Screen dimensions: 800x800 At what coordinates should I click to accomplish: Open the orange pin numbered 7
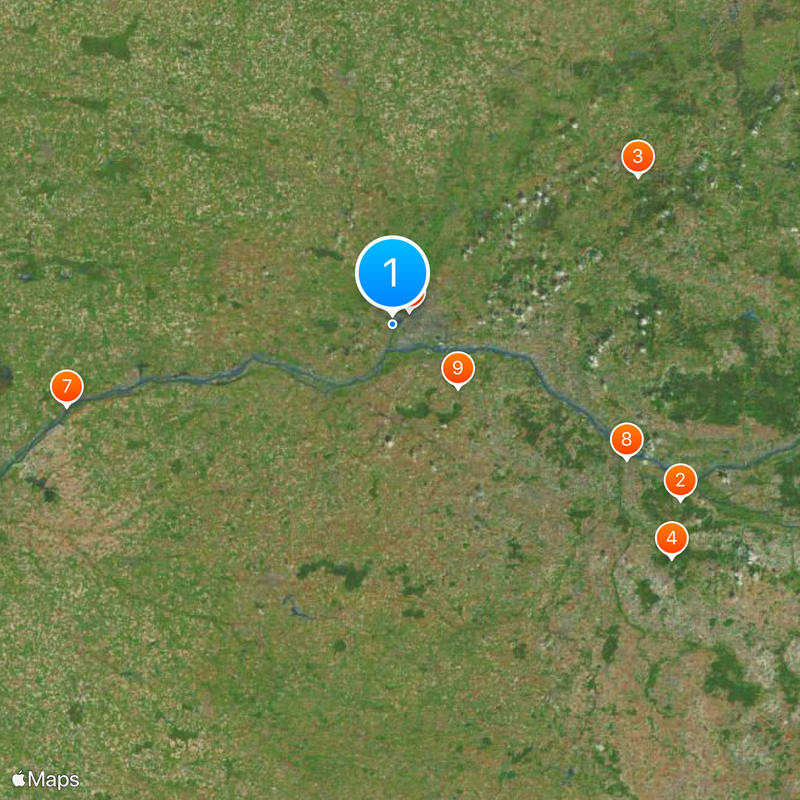coord(67,387)
